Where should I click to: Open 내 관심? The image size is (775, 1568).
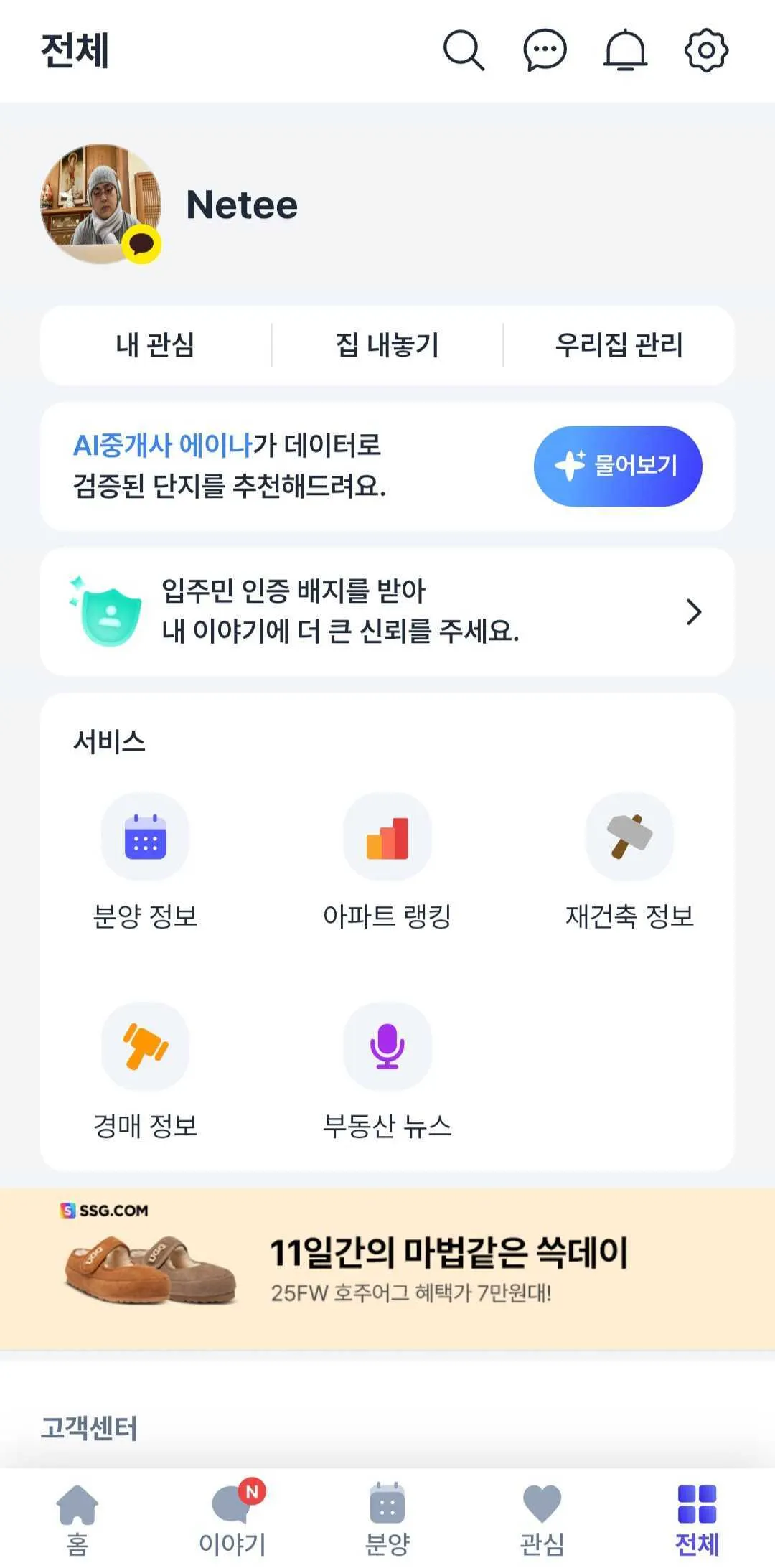[155, 345]
